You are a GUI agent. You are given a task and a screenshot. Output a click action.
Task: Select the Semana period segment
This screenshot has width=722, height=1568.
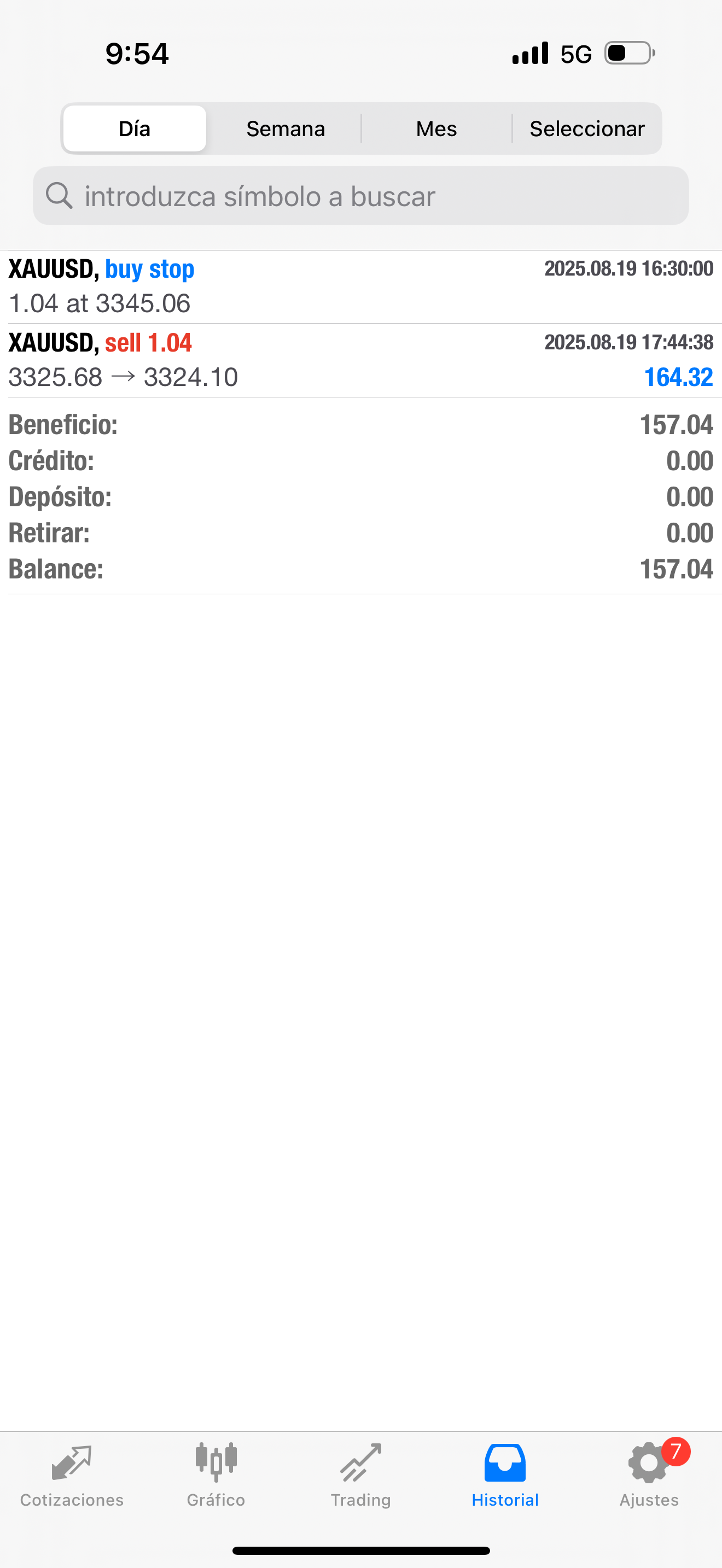[x=285, y=128]
